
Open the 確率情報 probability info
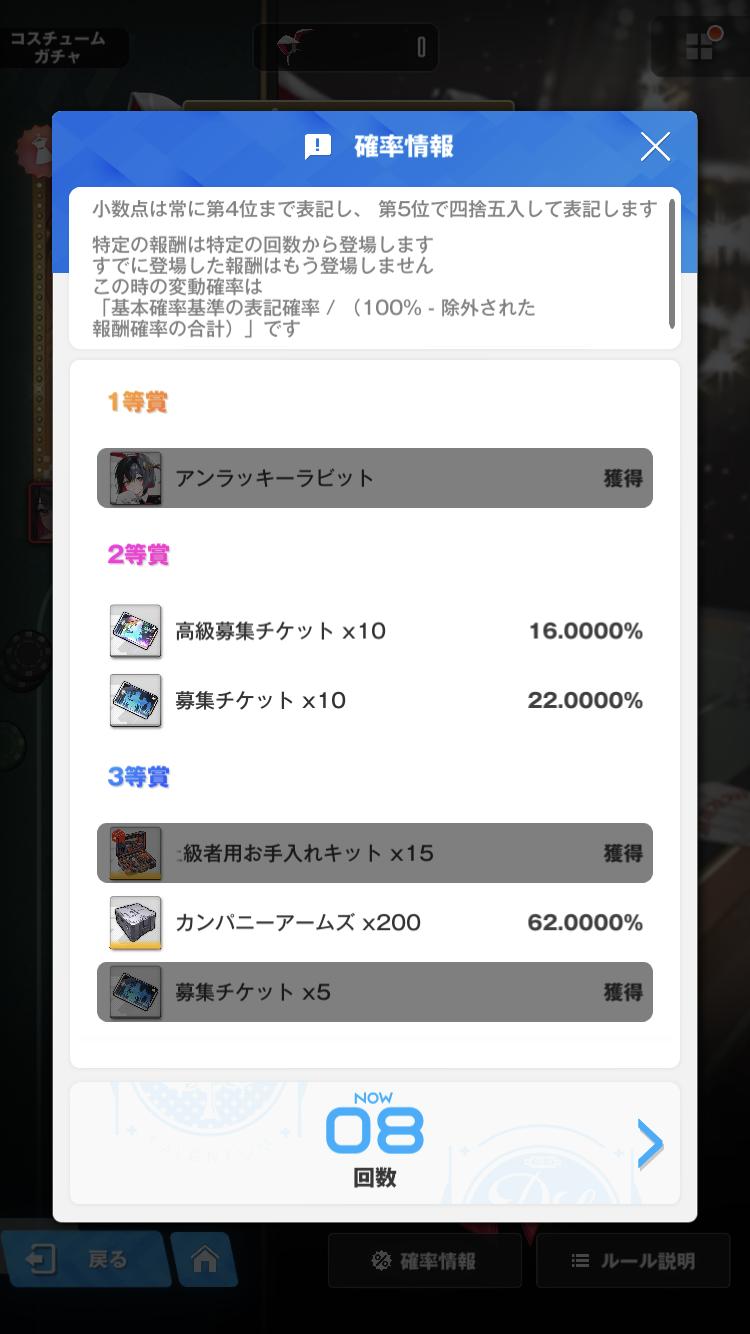coord(424,1260)
